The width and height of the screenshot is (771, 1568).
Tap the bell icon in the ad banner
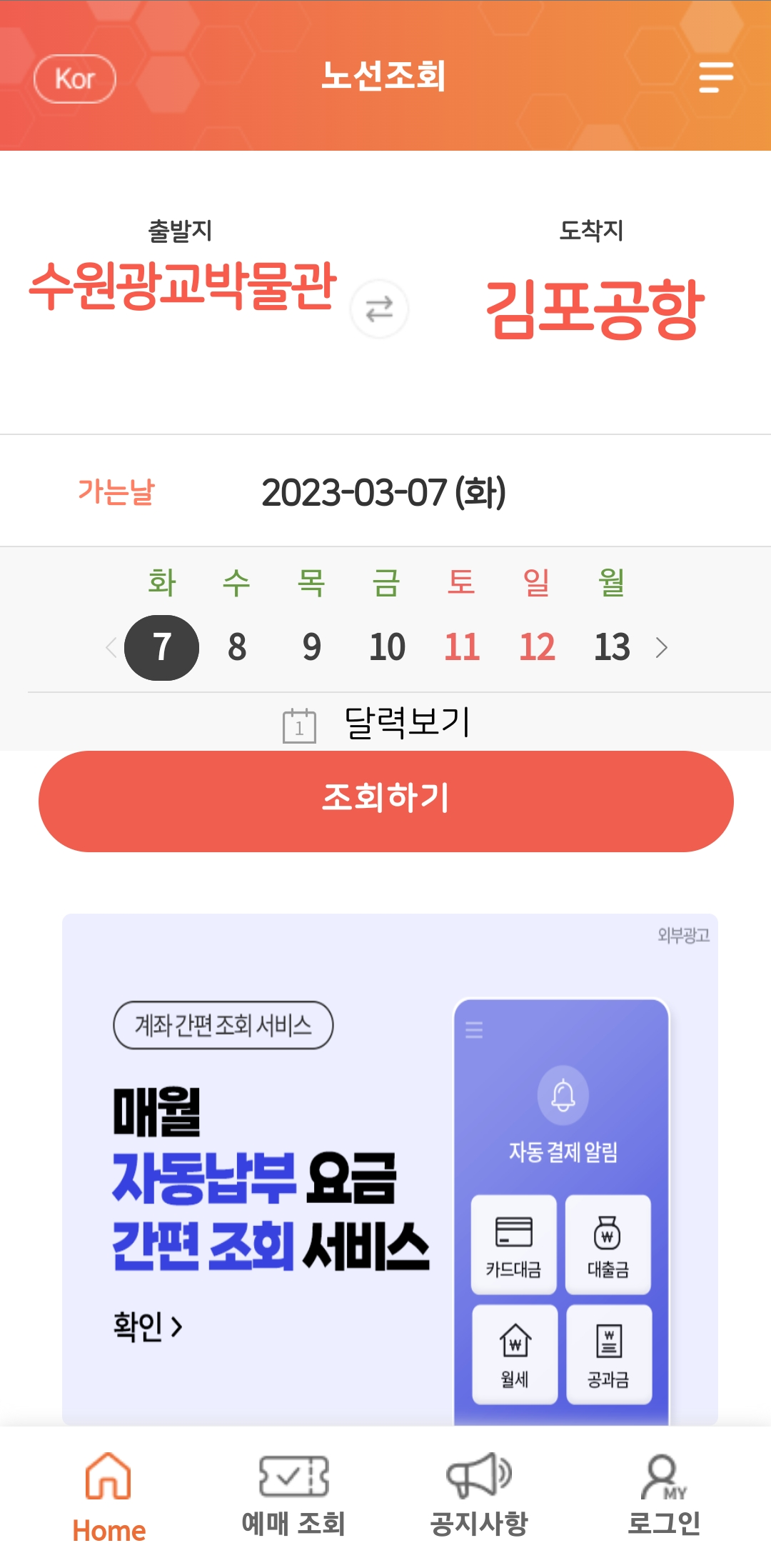click(x=563, y=1094)
